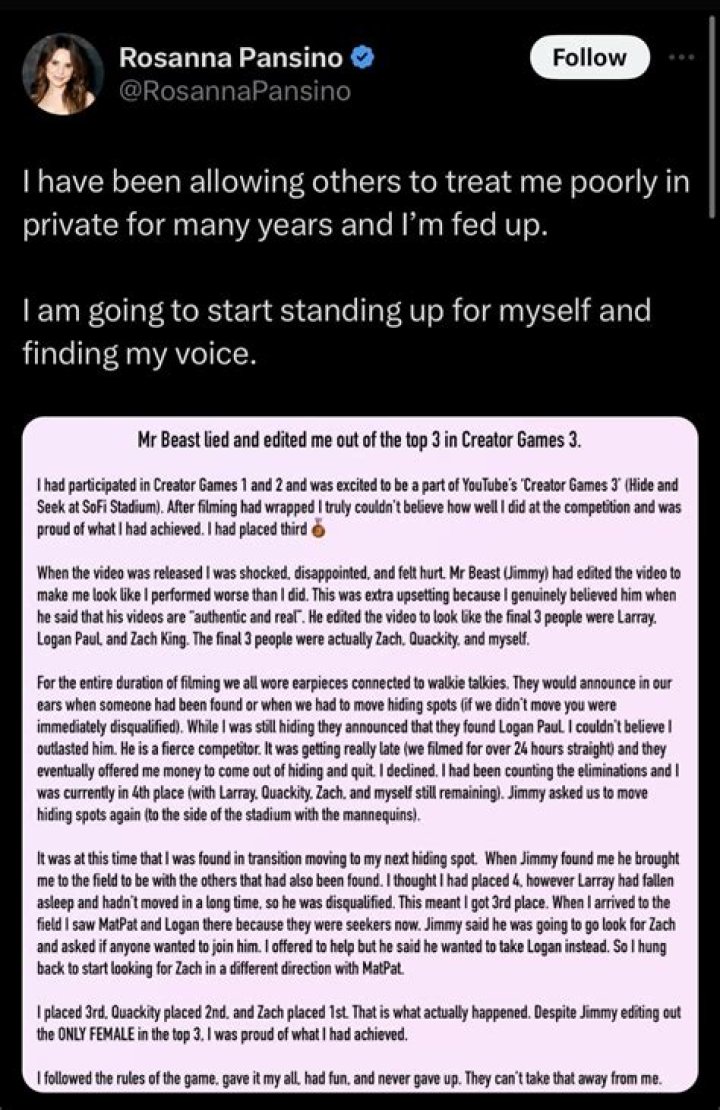The width and height of the screenshot is (720, 1110).
Task: Follow Rosanna Pansino
Action: point(589,58)
